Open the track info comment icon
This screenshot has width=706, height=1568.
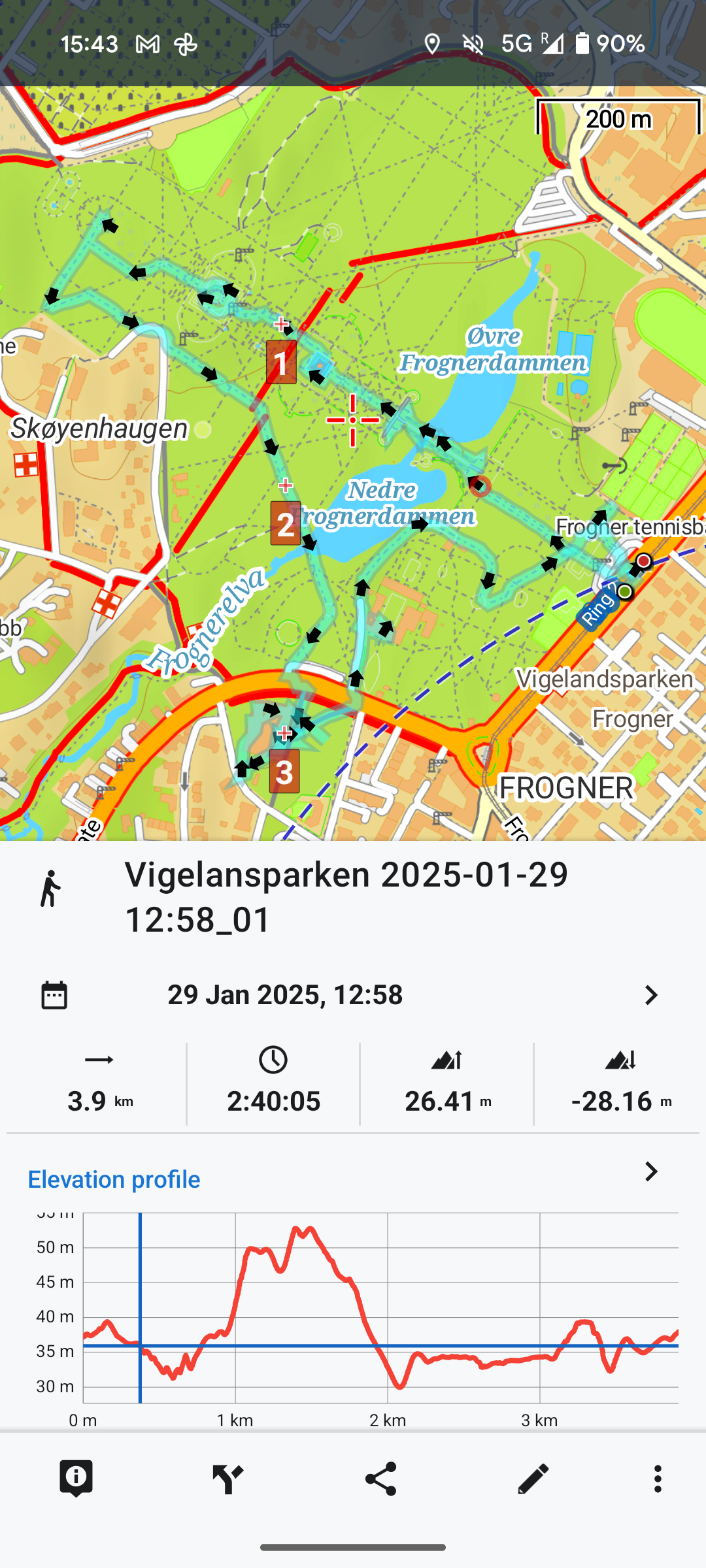click(x=76, y=1478)
